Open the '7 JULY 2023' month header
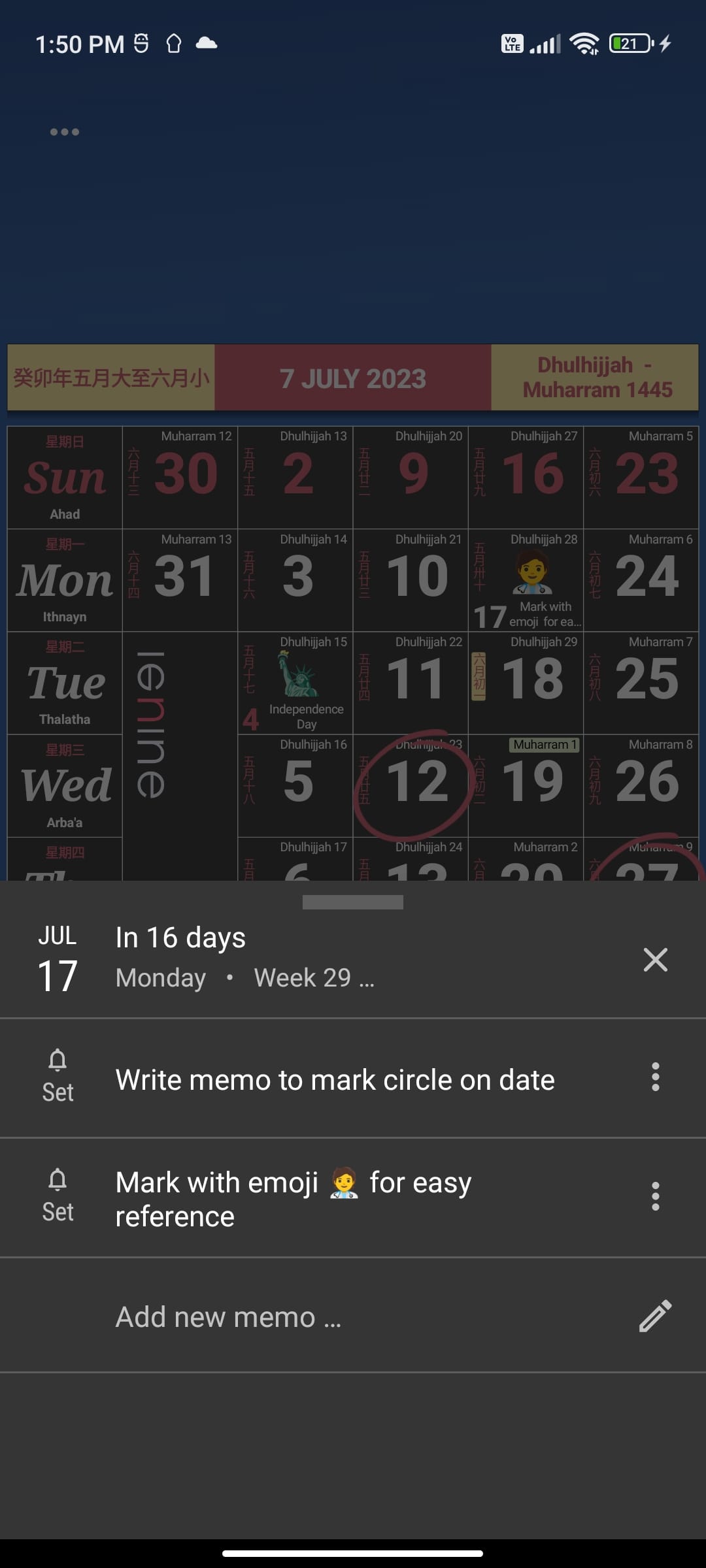 pos(353,378)
